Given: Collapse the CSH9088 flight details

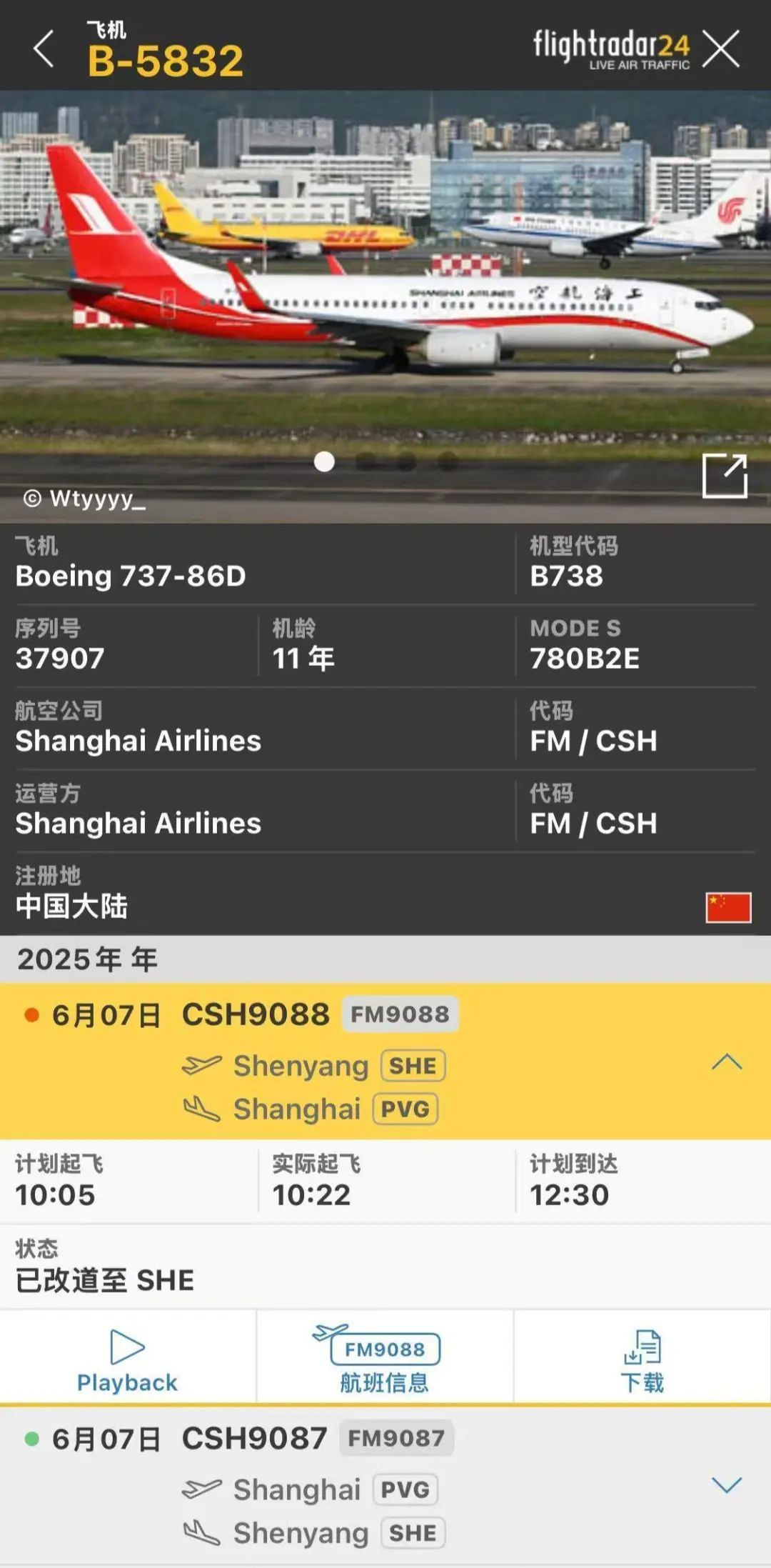Looking at the screenshot, I should 727,1062.
